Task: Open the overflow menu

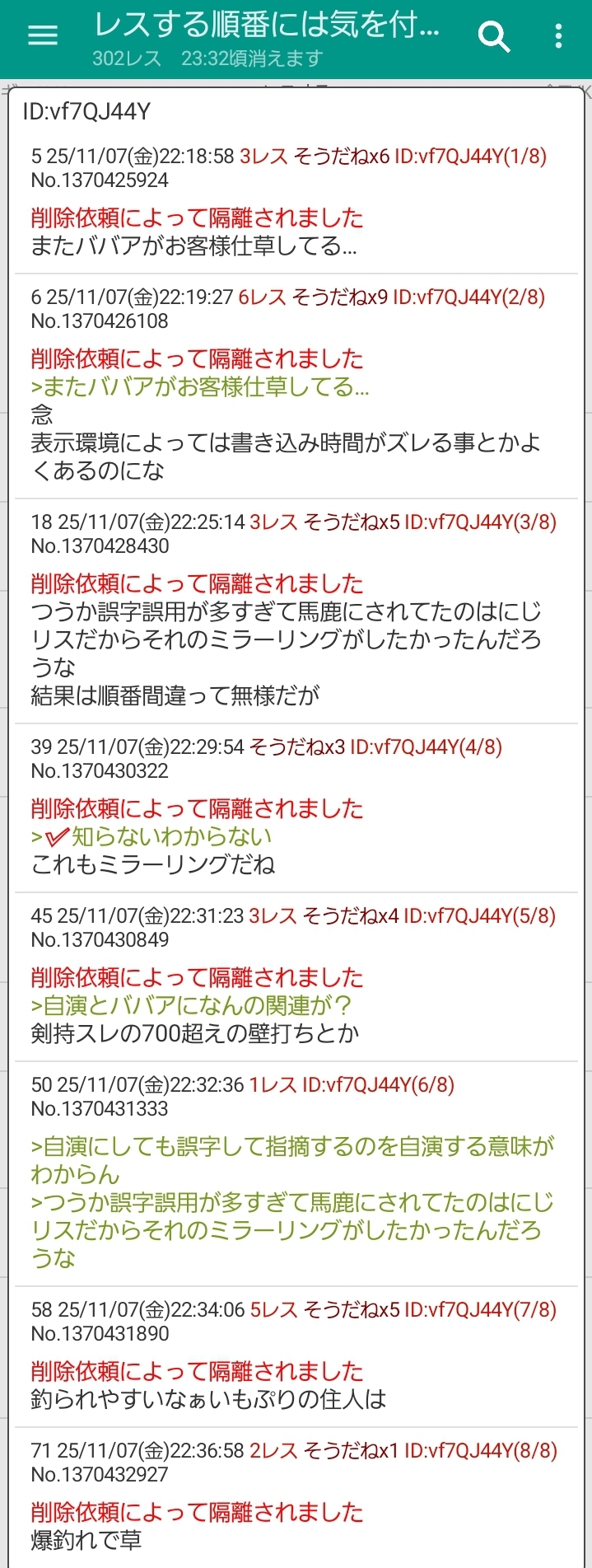Action: [x=559, y=36]
